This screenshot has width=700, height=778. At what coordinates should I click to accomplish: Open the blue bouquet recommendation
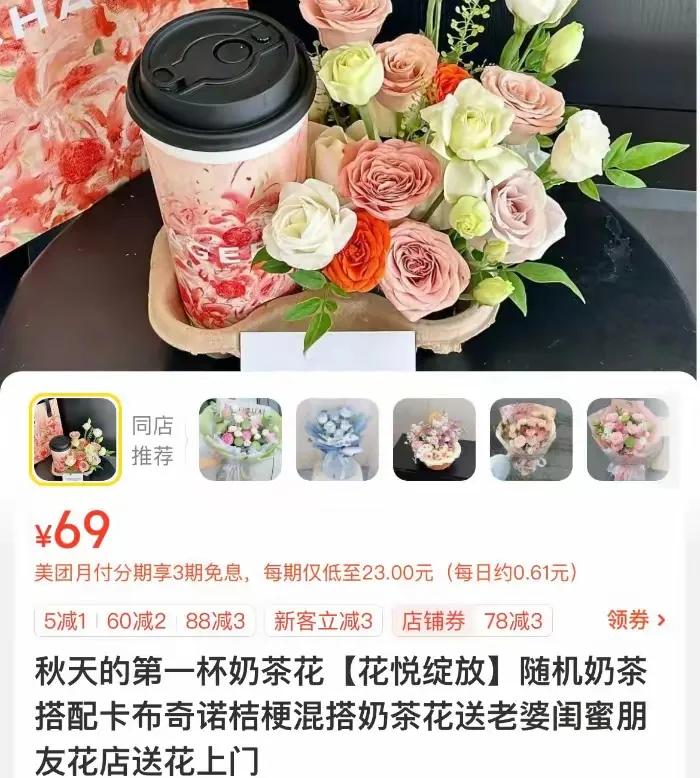tap(337, 440)
